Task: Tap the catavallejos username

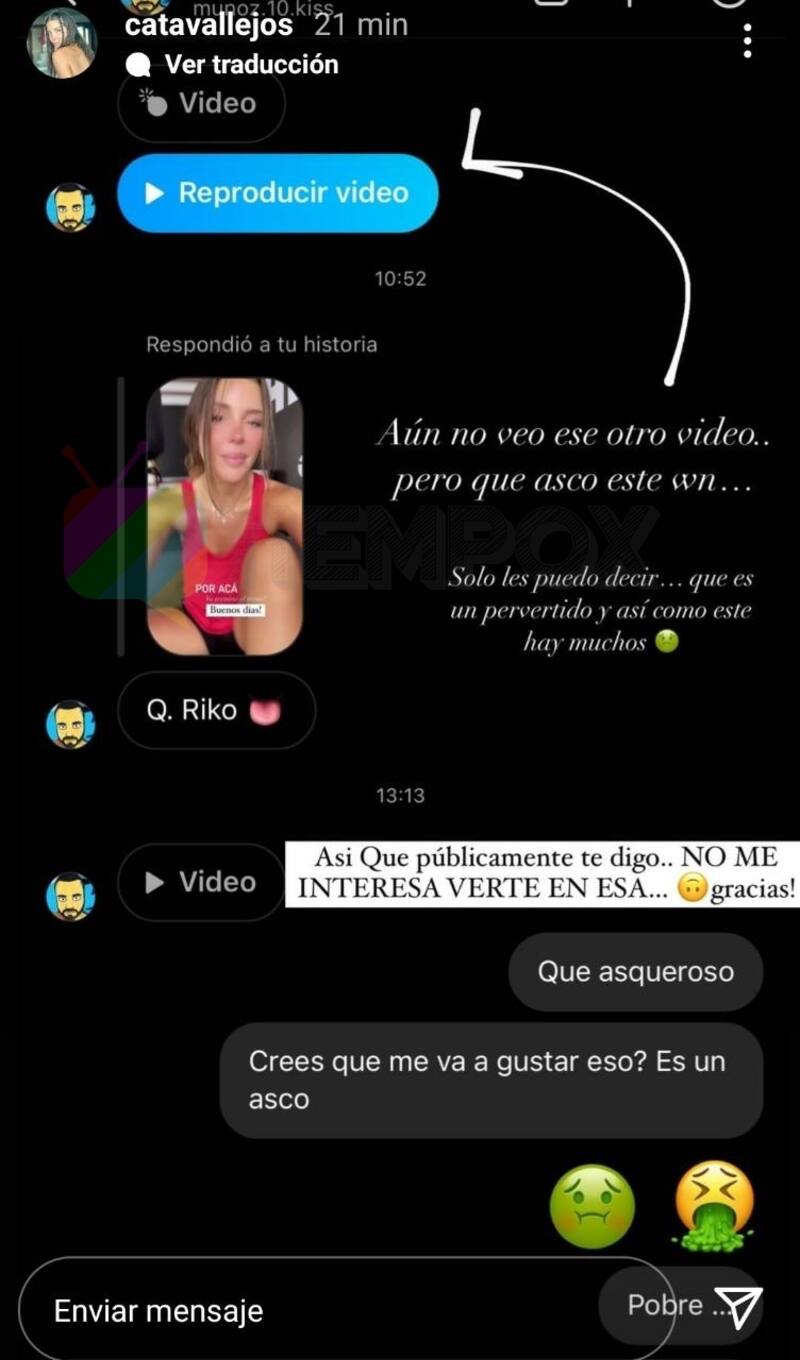Action: (x=209, y=24)
